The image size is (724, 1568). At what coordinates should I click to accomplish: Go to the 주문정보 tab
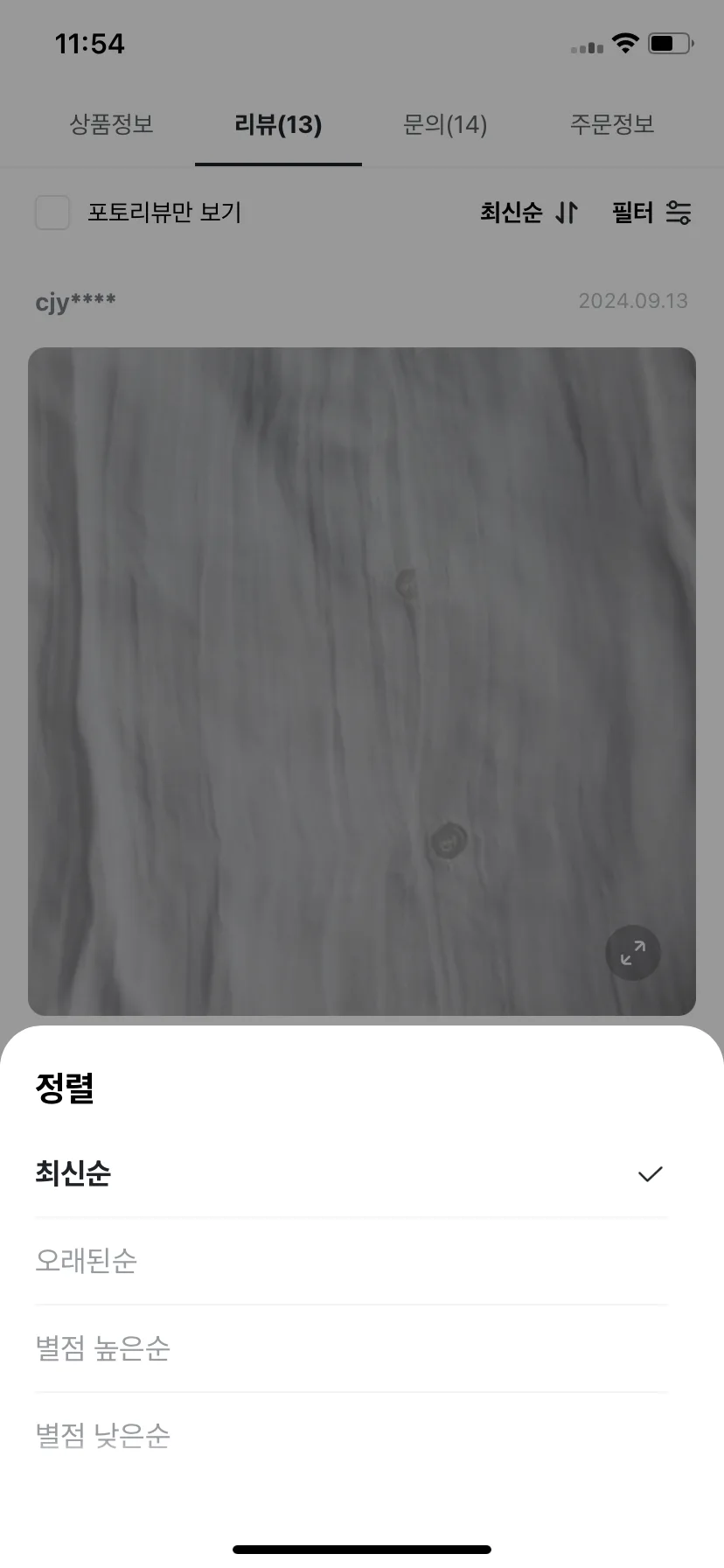click(612, 125)
